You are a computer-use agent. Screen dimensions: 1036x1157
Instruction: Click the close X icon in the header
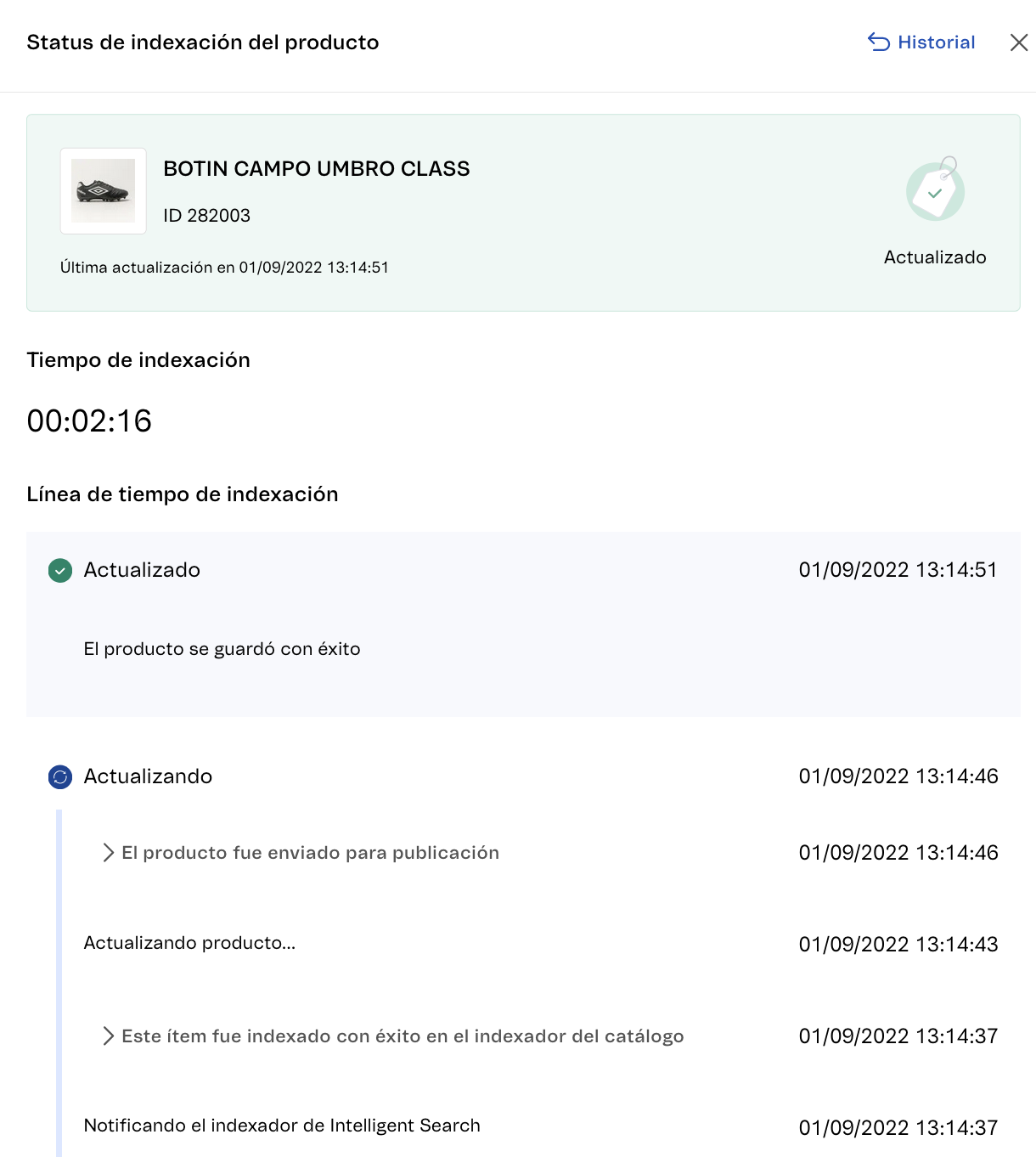[x=1019, y=42]
